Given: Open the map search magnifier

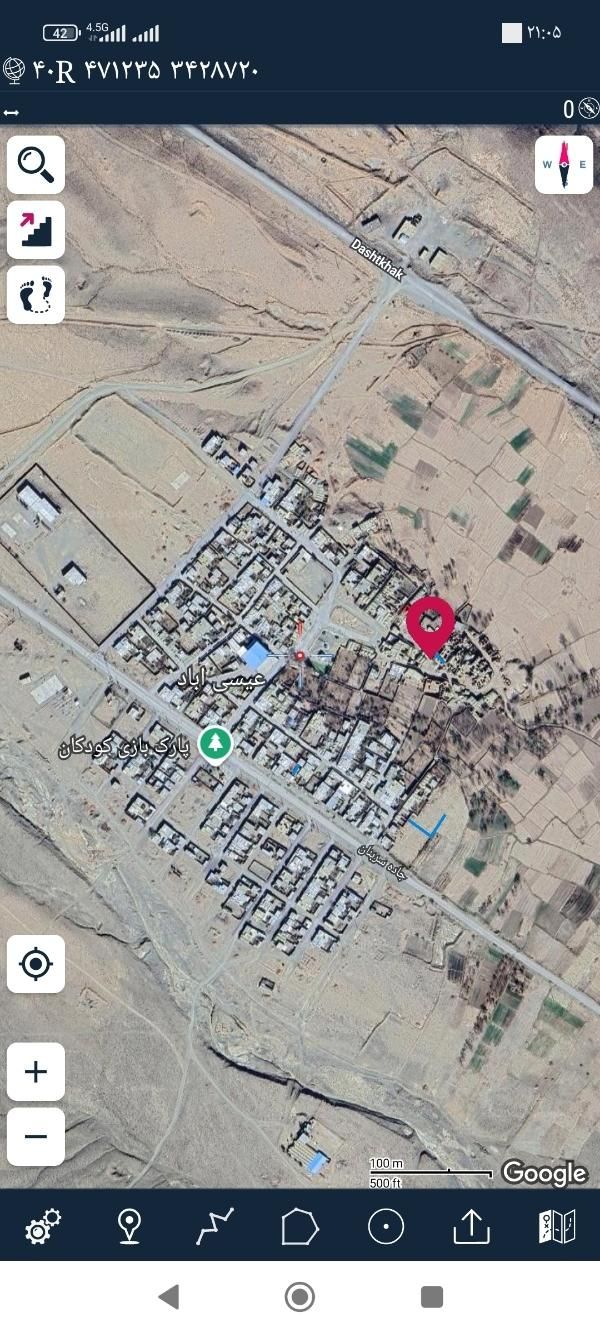Looking at the screenshot, I should pyautogui.click(x=36, y=165).
